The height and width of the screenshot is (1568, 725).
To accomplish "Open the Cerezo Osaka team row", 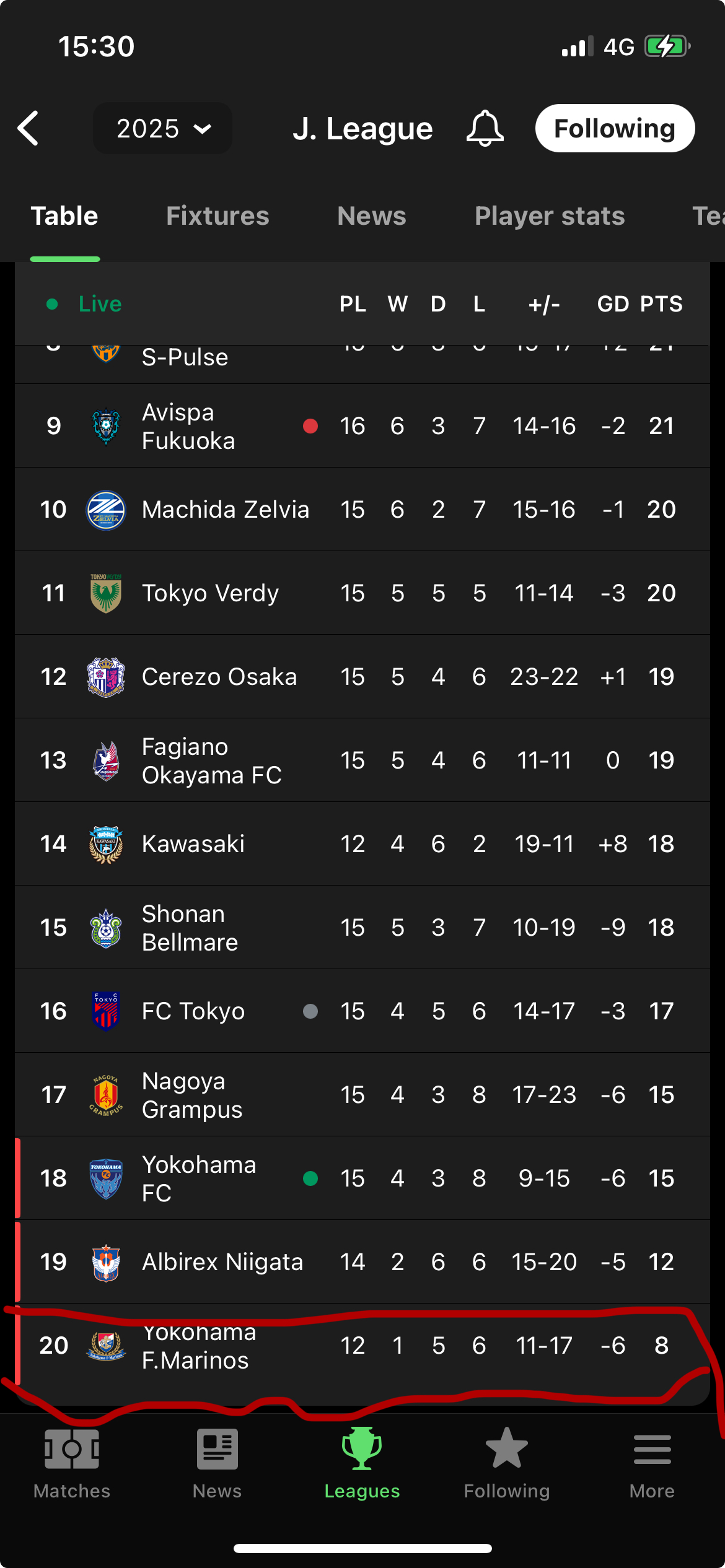I will (x=362, y=677).
